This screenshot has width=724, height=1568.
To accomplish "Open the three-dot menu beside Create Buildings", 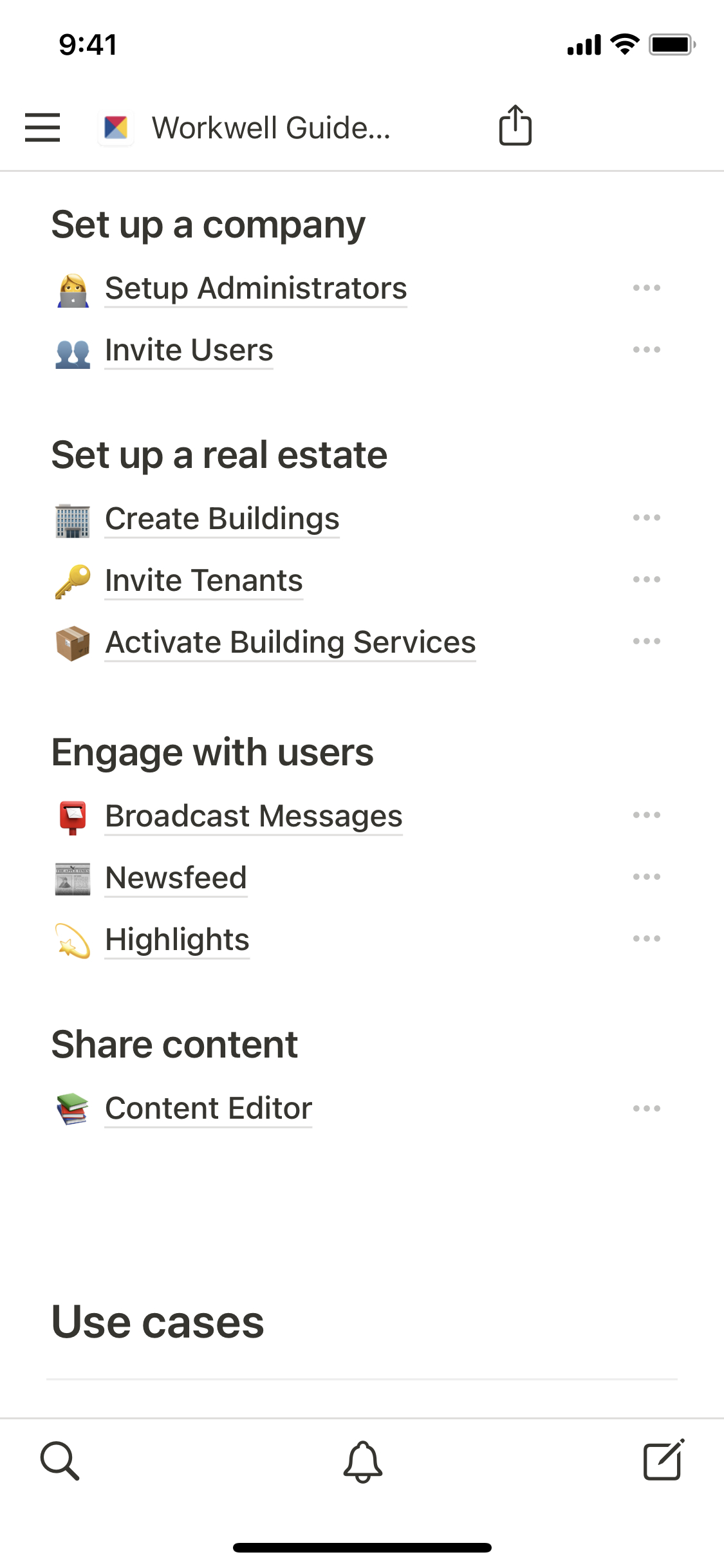I will [x=646, y=518].
